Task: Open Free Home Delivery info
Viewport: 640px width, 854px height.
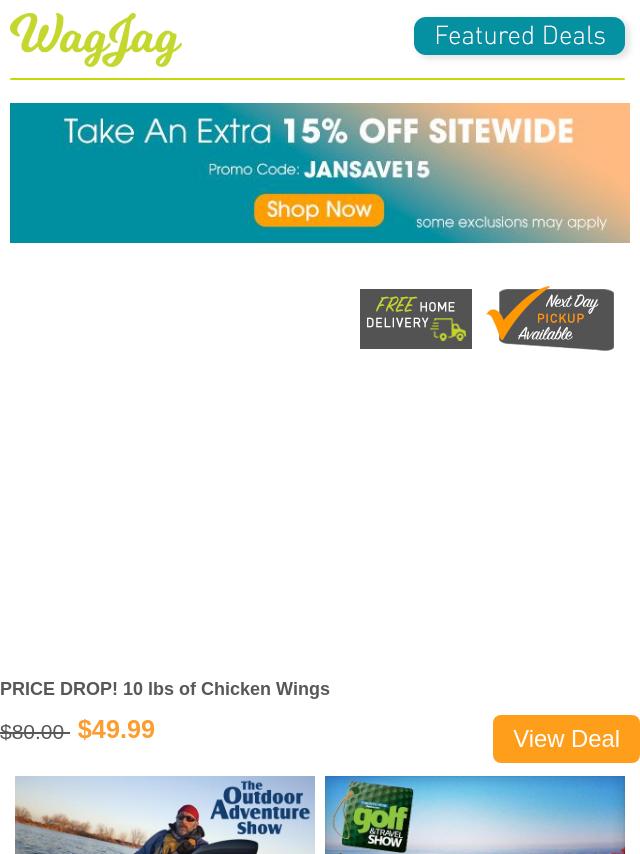Action: 416,319
